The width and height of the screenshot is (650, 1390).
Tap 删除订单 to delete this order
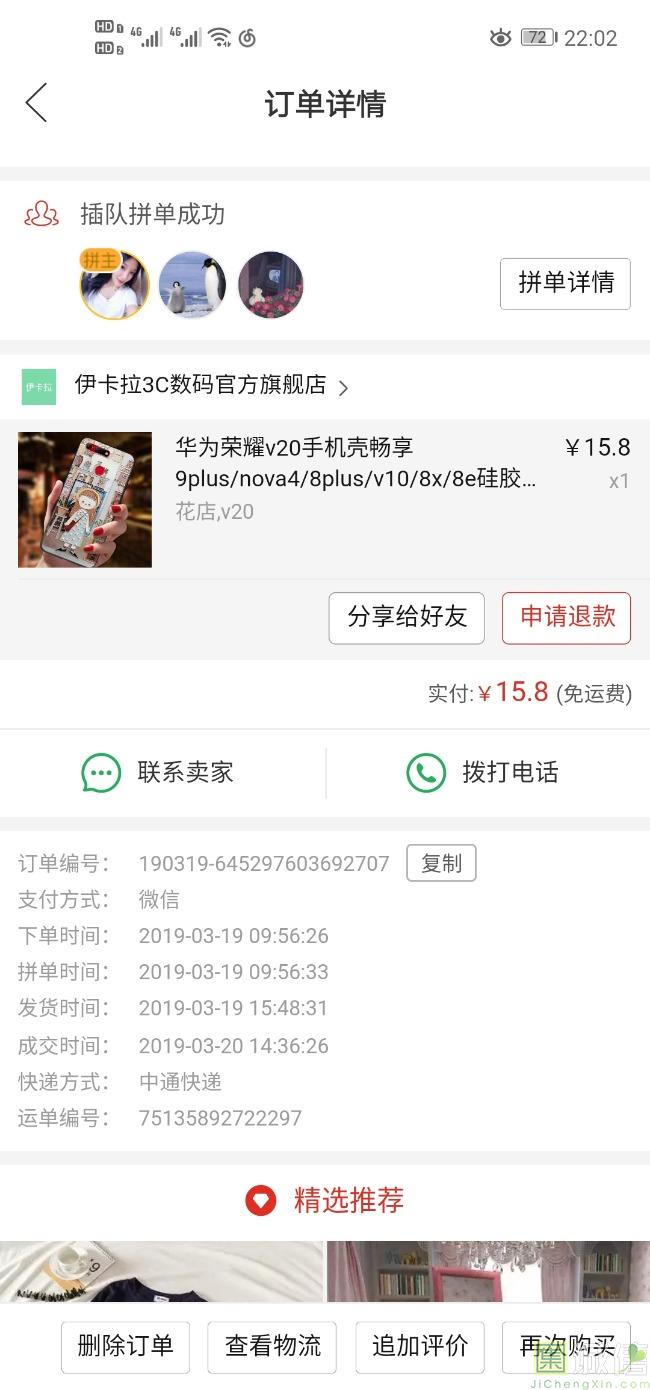pyautogui.click(x=125, y=1346)
